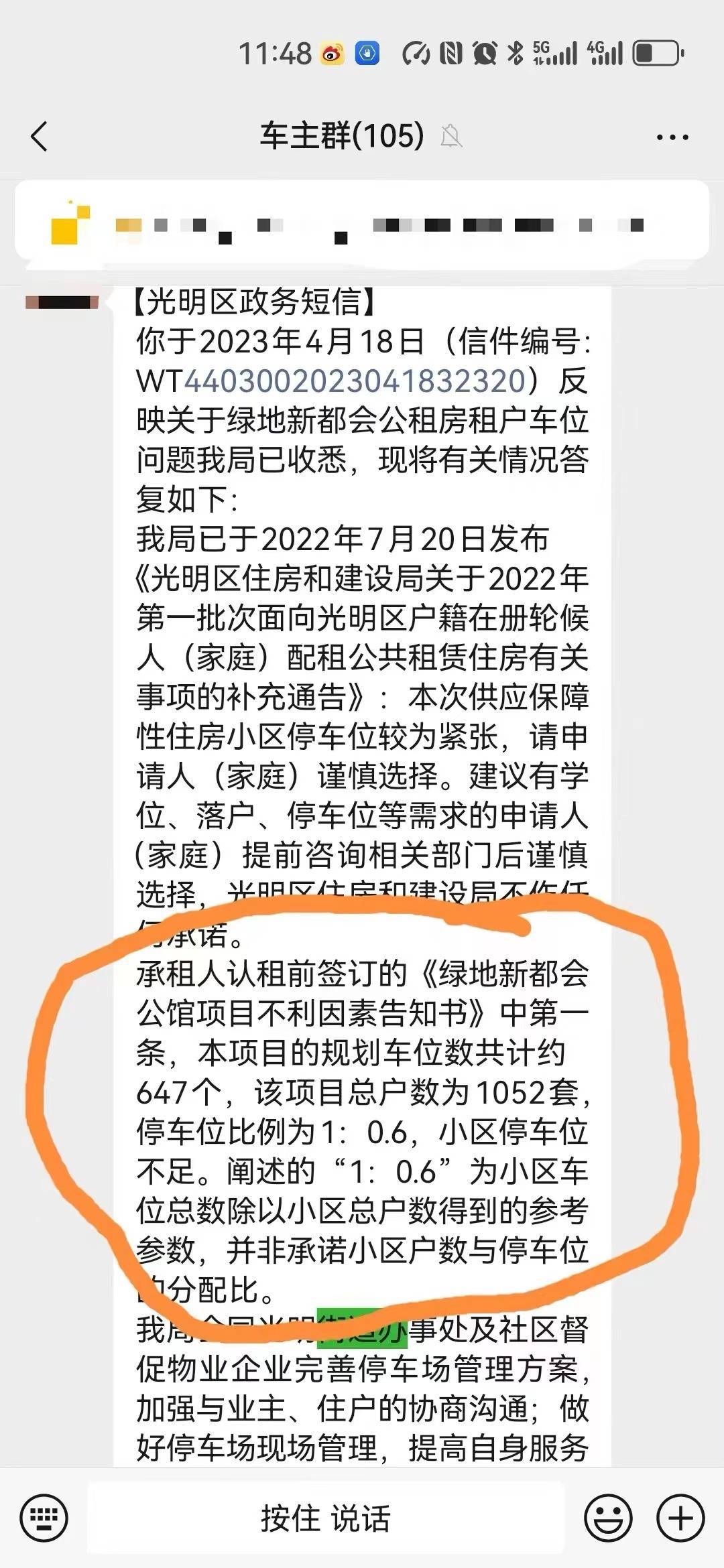This screenshot has height=1568, width=724.
Task: Hold the 按住 说话 voice button
Action: pyautogui.click(x=326, y=1518)
